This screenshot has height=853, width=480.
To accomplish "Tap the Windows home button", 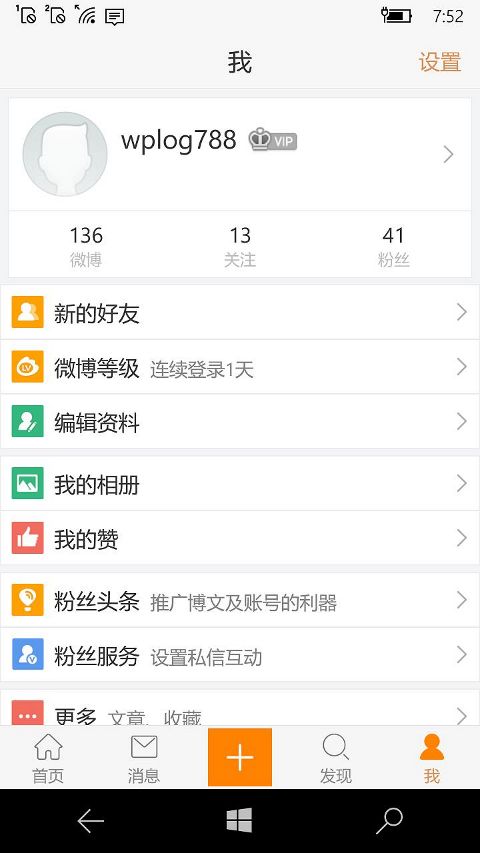I will (239, 820).
